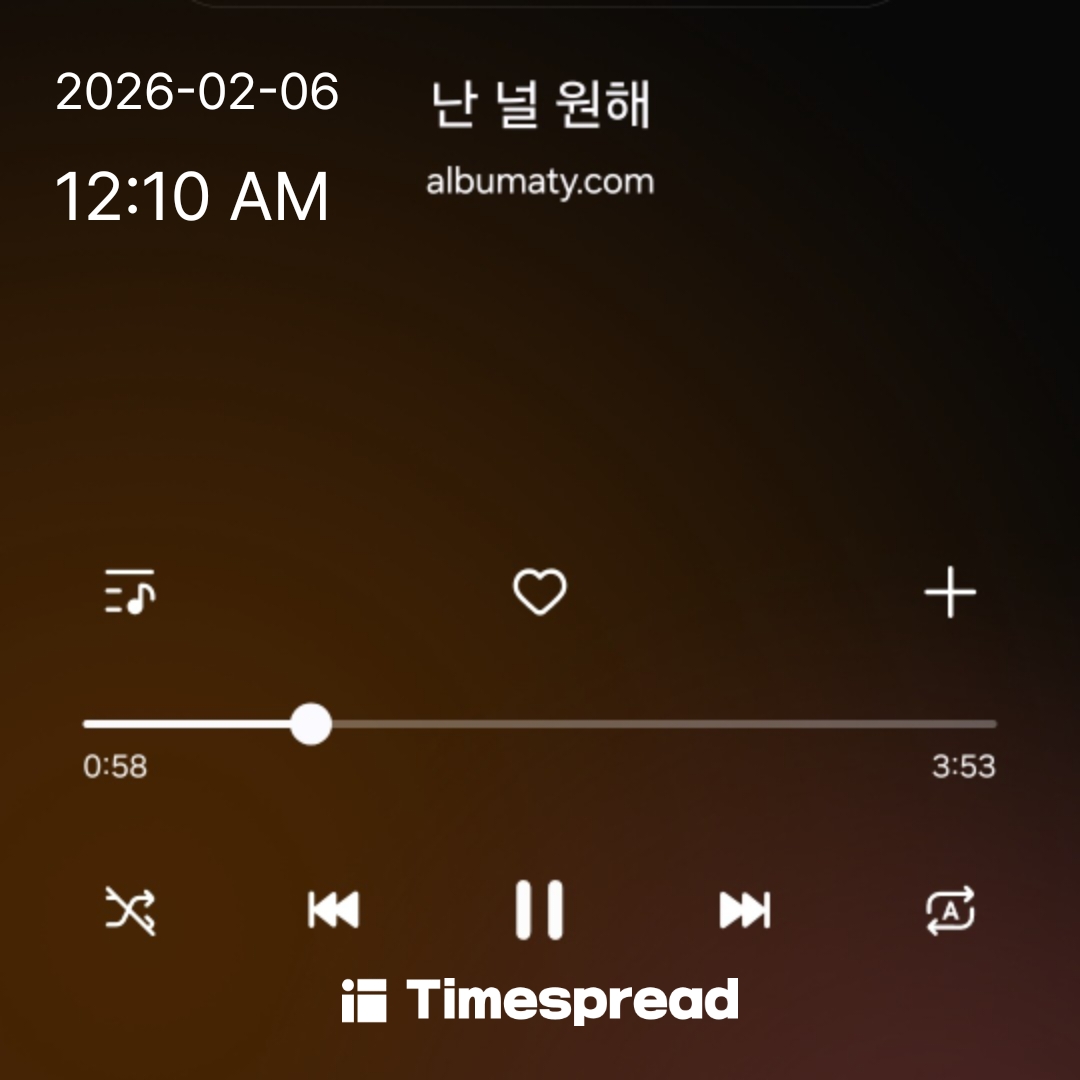Screen dimensions: 1080x1080
Task: Skip back to the previous track
Action: pos(334,910)
